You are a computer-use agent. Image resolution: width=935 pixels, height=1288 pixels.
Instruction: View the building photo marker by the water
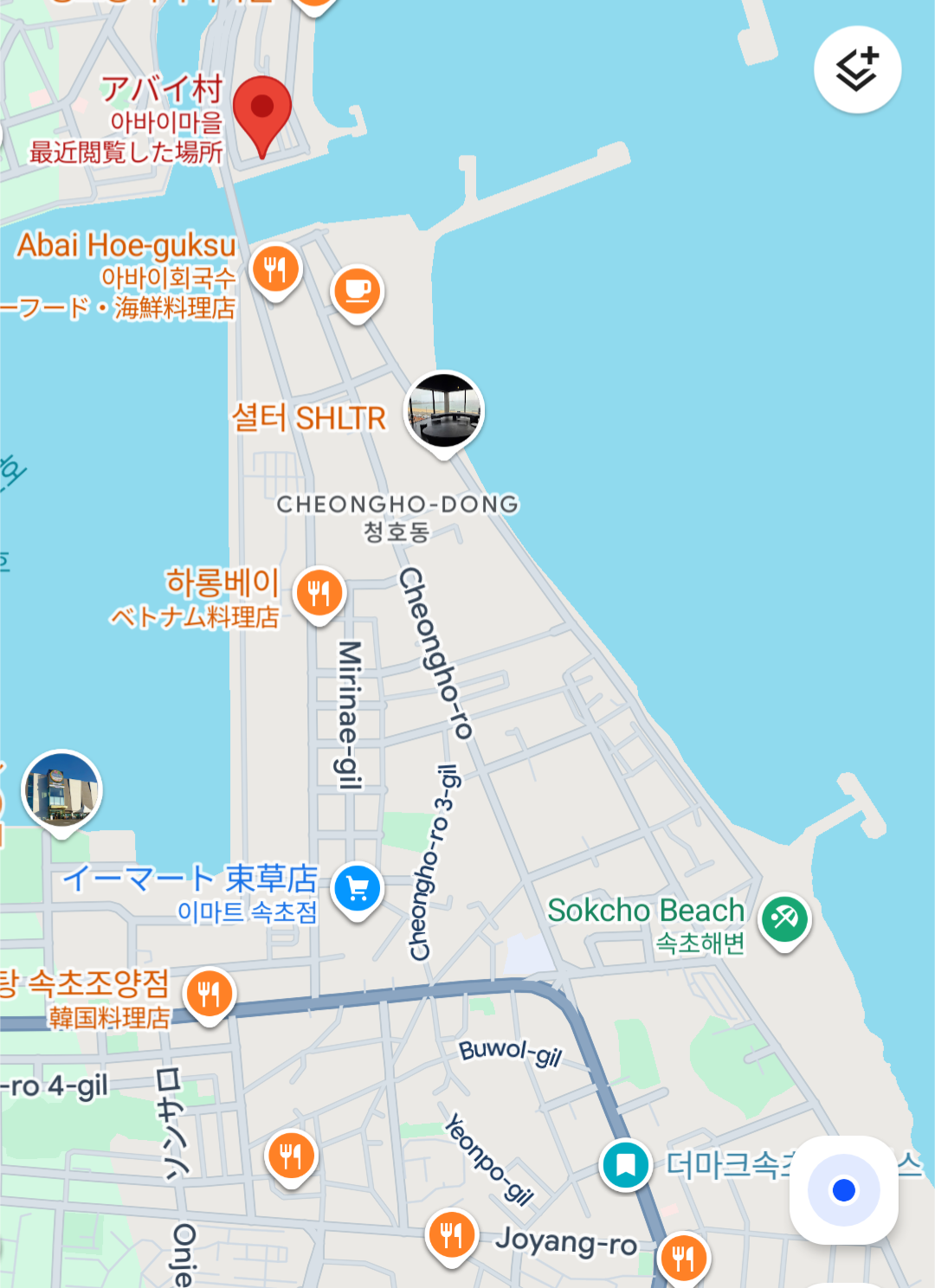tap(61, 790)
